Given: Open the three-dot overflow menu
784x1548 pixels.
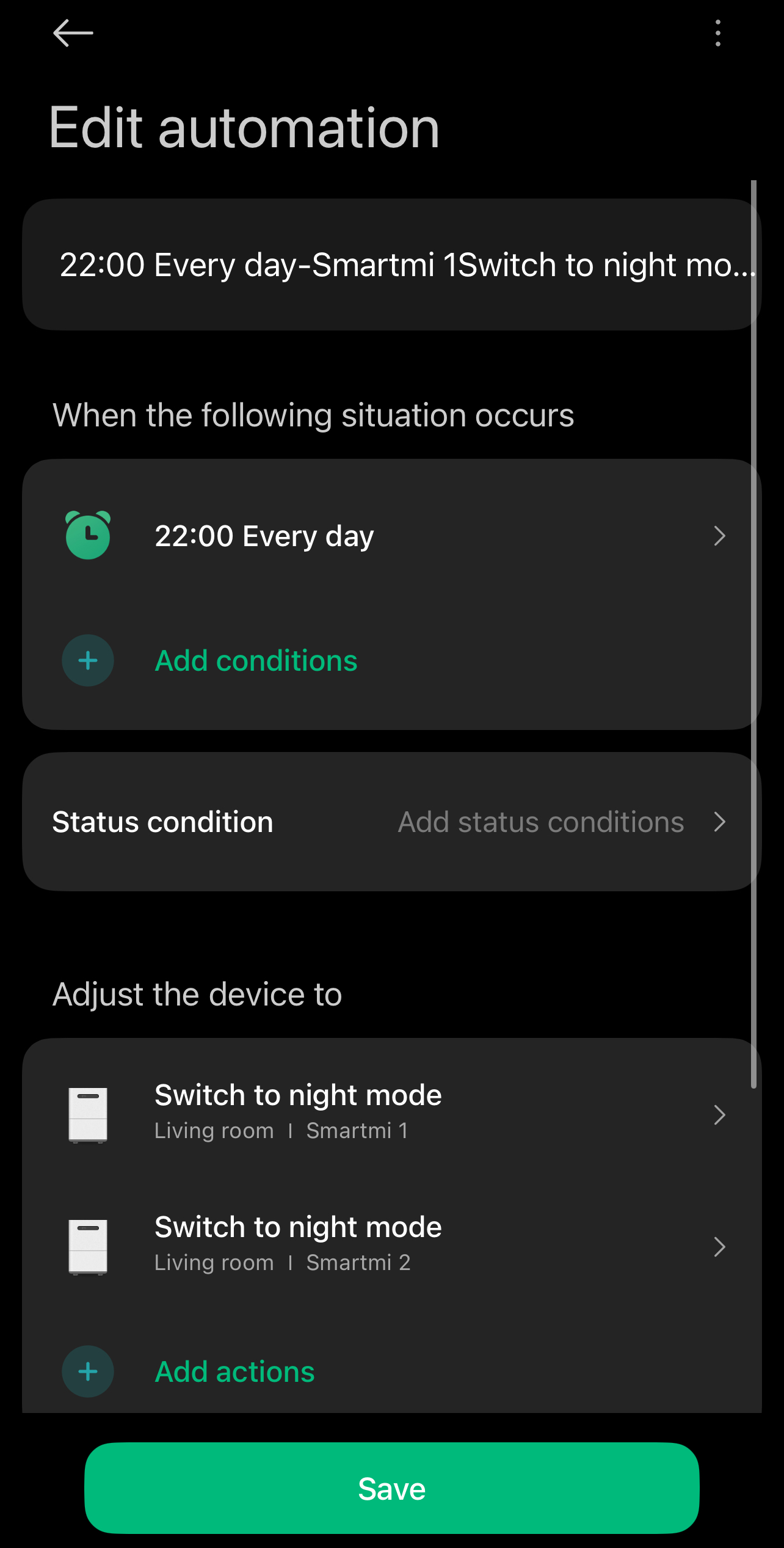Looking at the screenshot, I should (717, 33).
